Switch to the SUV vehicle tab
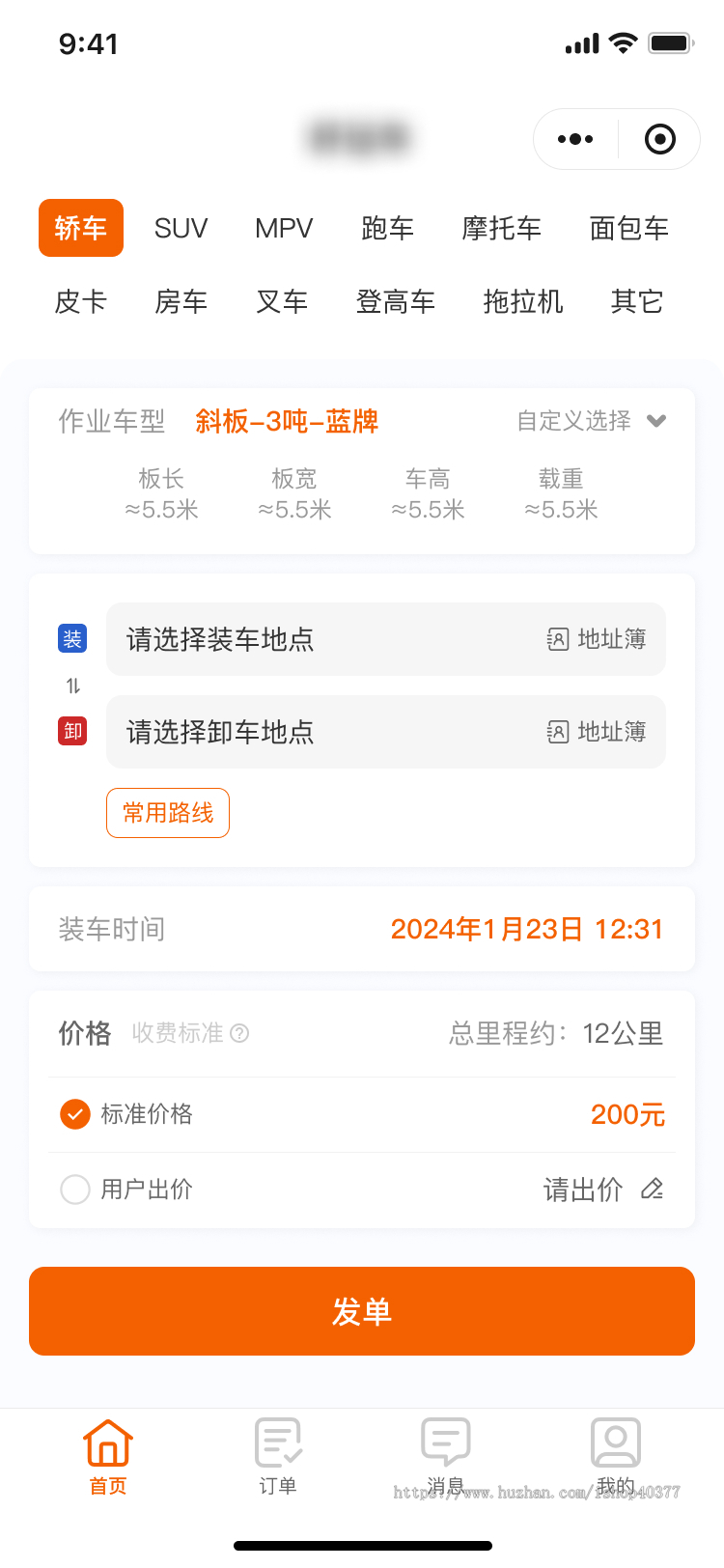 (x=180, y=228)
